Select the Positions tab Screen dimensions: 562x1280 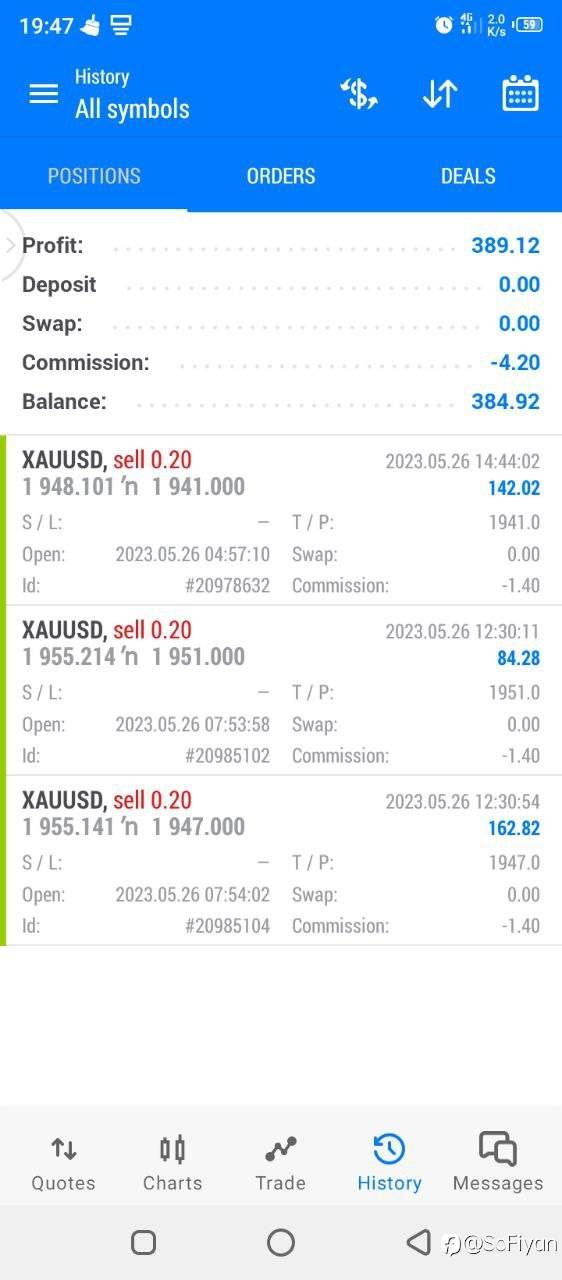(94, 176)
